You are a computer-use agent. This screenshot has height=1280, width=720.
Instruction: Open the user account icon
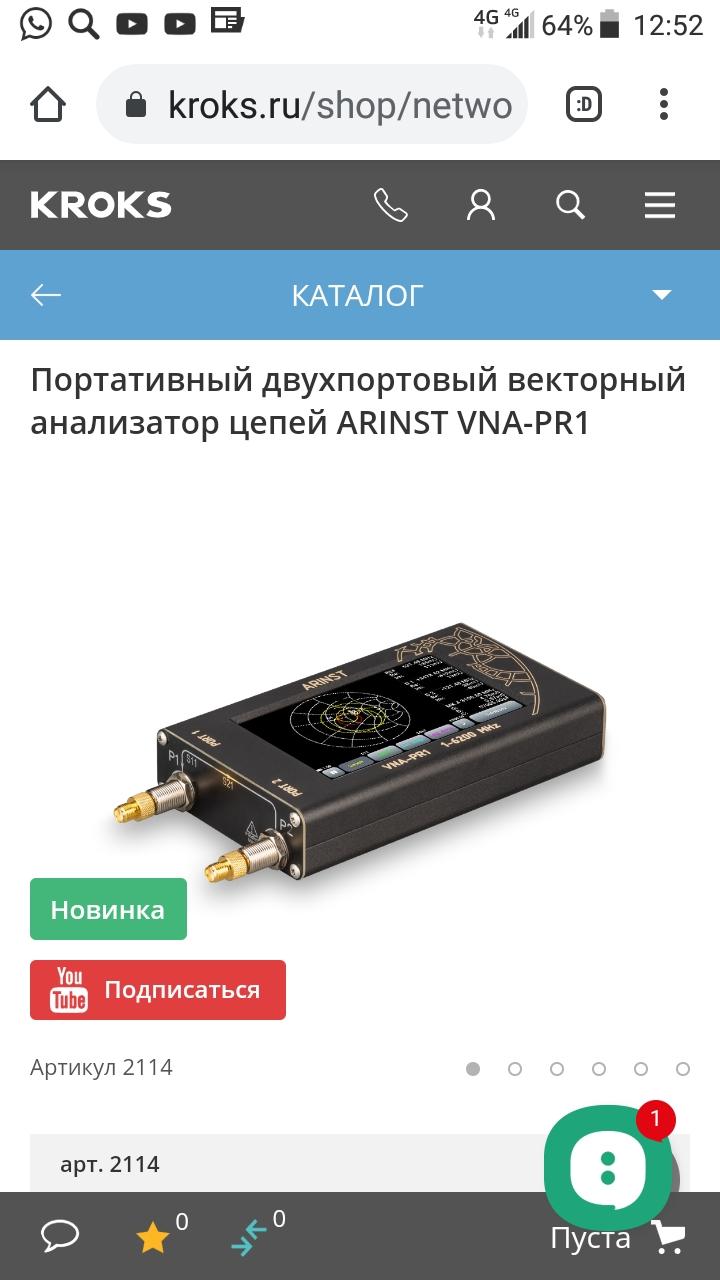(481, 205)
